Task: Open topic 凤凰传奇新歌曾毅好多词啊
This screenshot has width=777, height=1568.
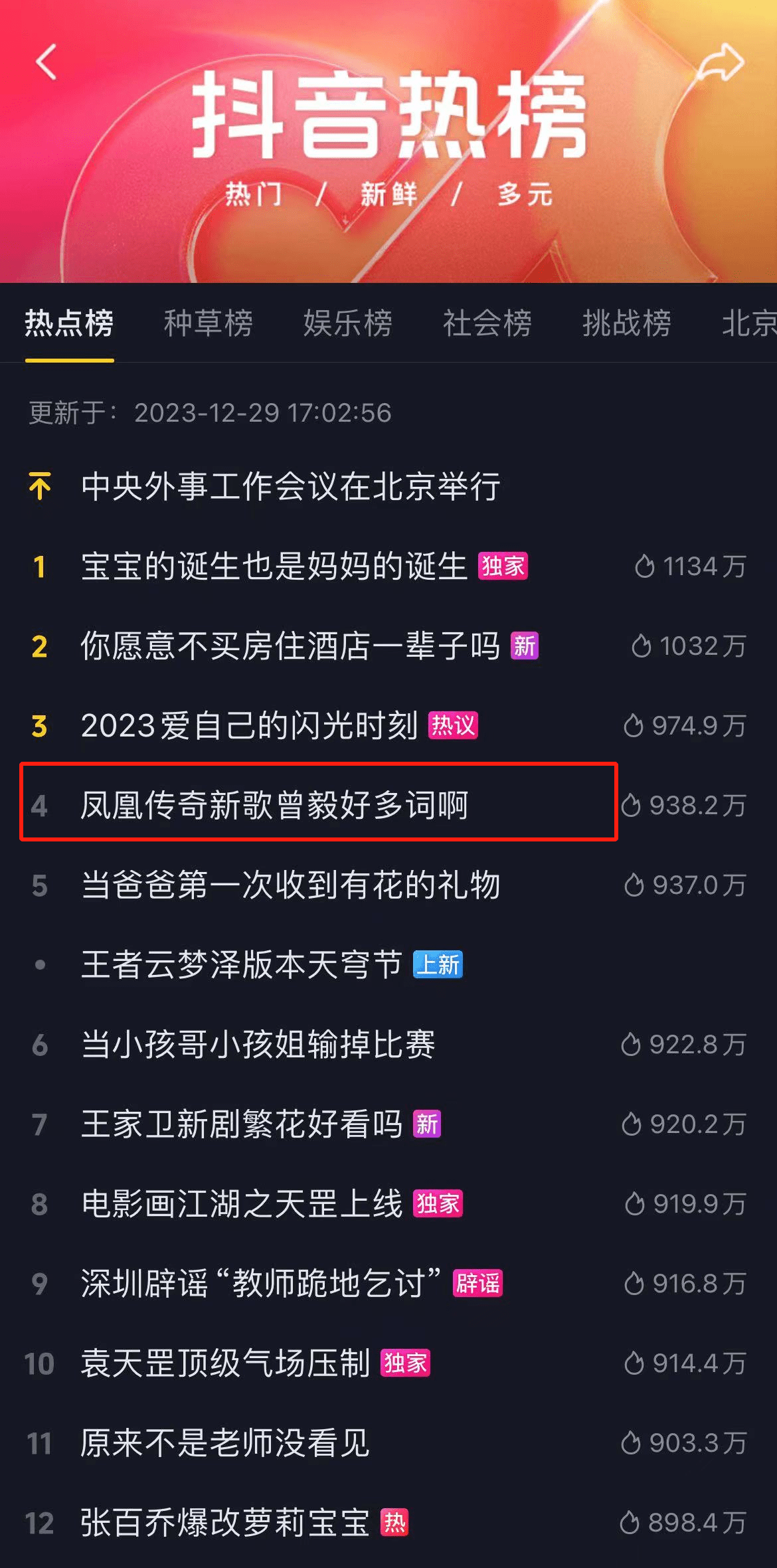Action: 274,805
